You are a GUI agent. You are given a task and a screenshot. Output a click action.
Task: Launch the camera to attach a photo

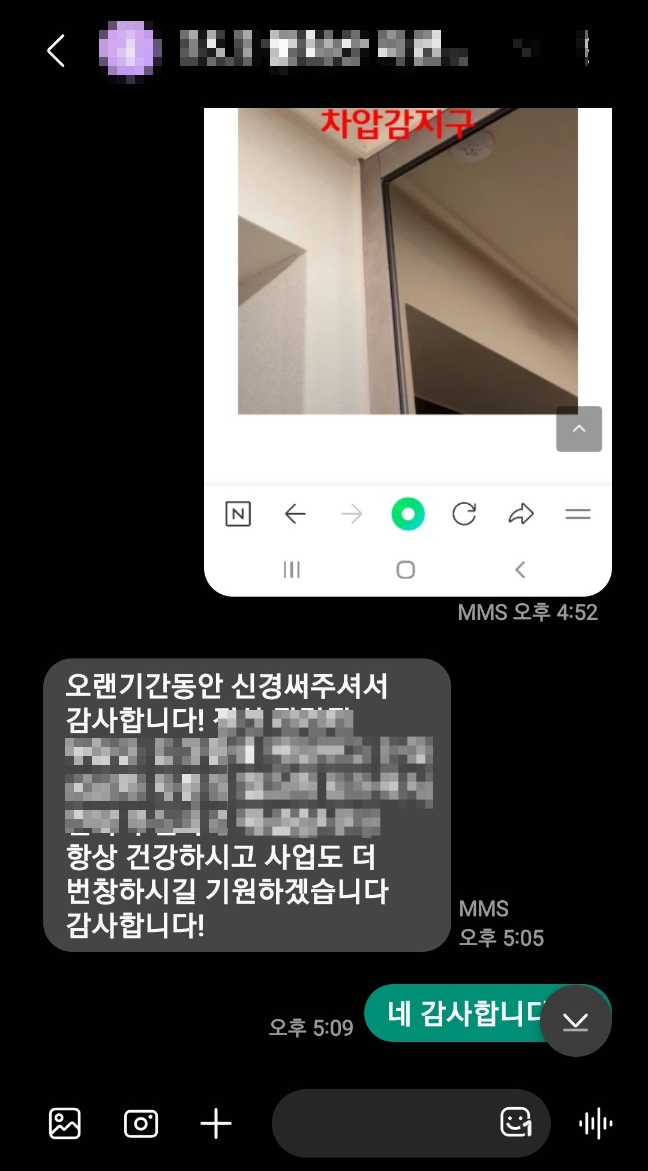click(141, 1123)
